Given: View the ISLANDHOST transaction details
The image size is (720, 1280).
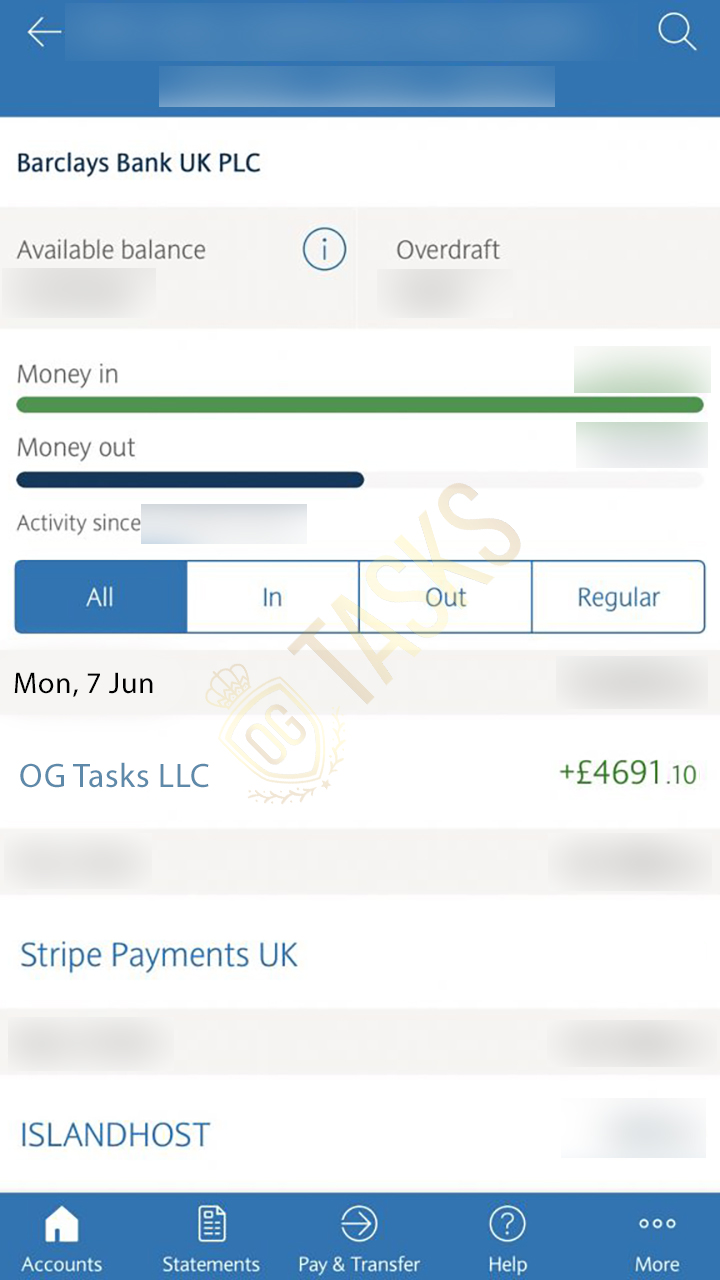Looking at the screenshot, I should pyautogui.click(x=360, y=1134).
